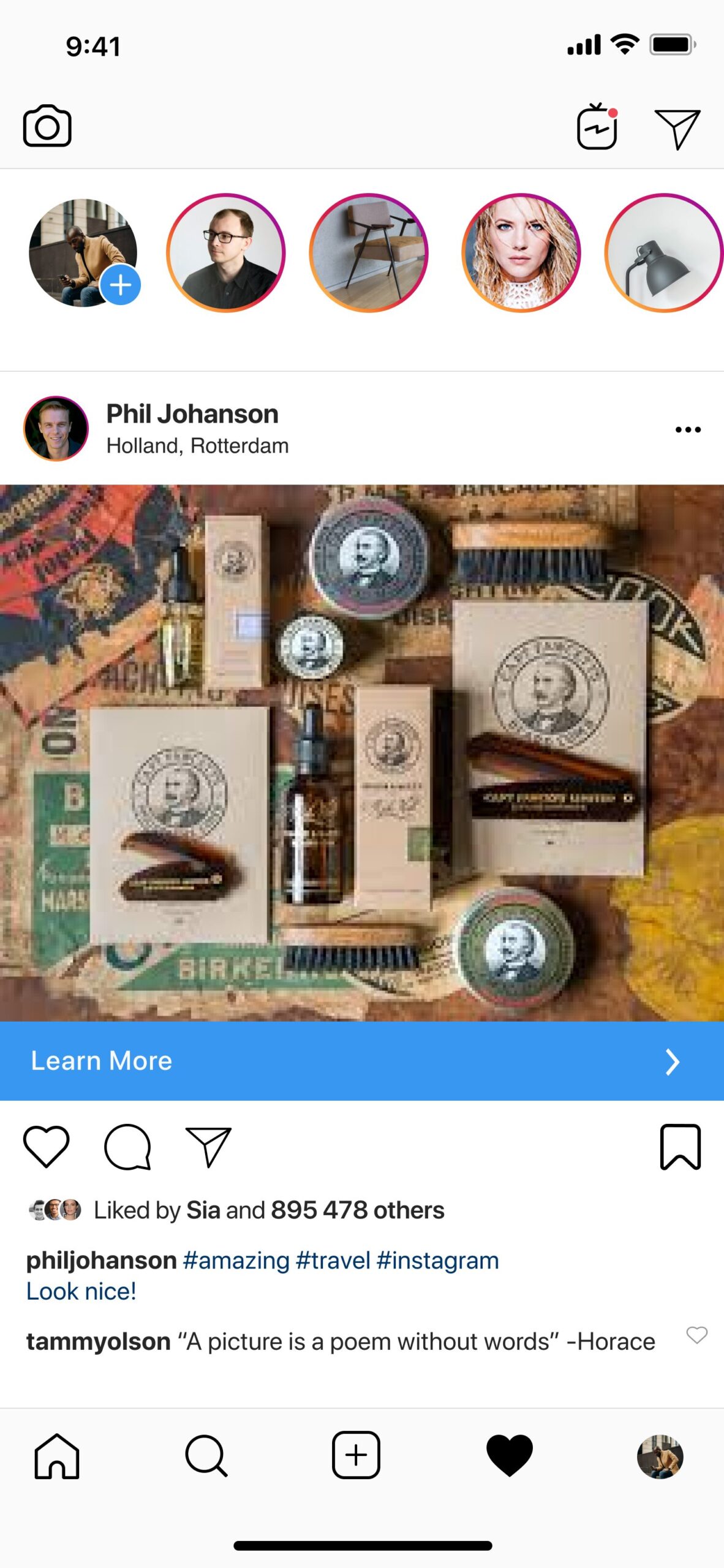724x1568 pixels.
Task: Open IGTV from the top bar
Action: 597,127
